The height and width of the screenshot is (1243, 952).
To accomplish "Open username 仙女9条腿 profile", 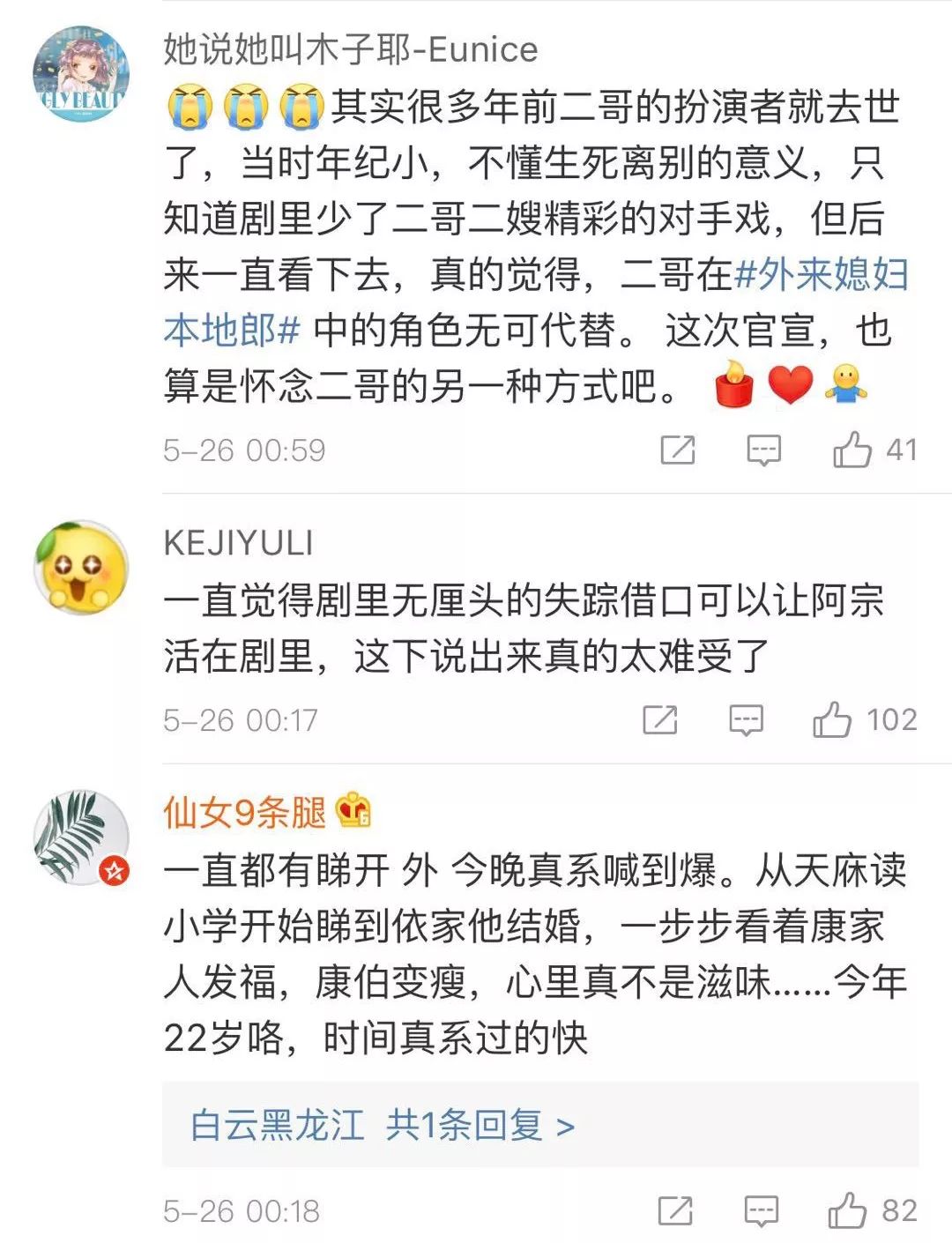I will (x=244, y=813).
